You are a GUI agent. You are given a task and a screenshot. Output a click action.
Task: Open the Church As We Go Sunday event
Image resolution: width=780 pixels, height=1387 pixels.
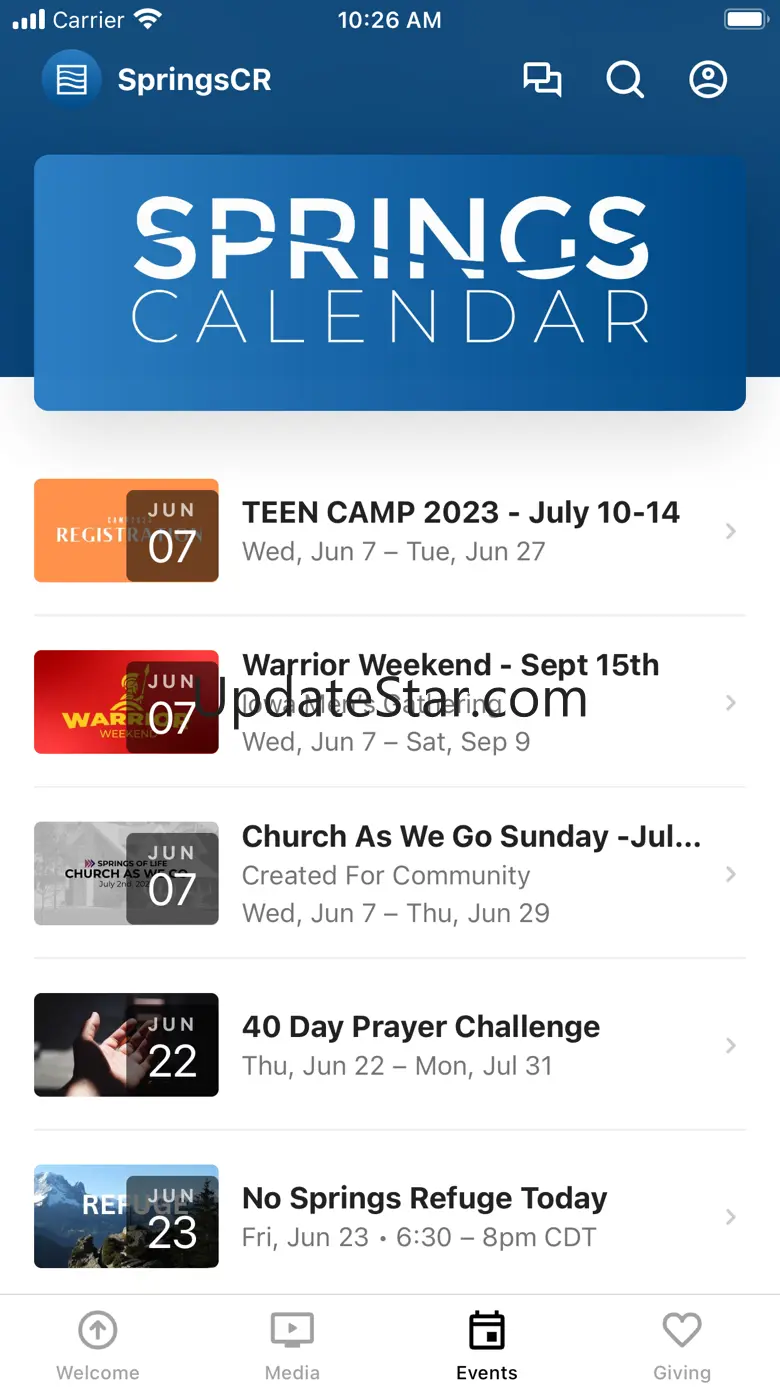(x=390, y=874)
